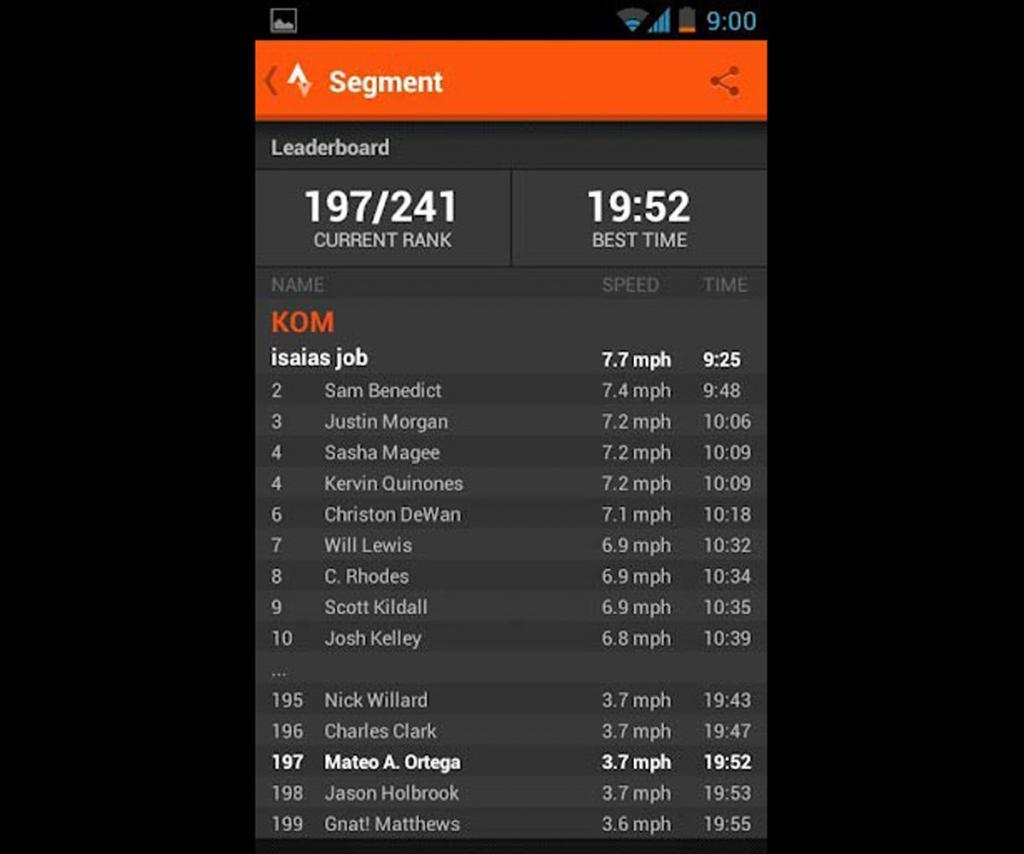This screenshot has width=1024, height=854.
Task: Open Gnat! Matthews's entry
Action: tap(511, 824)
